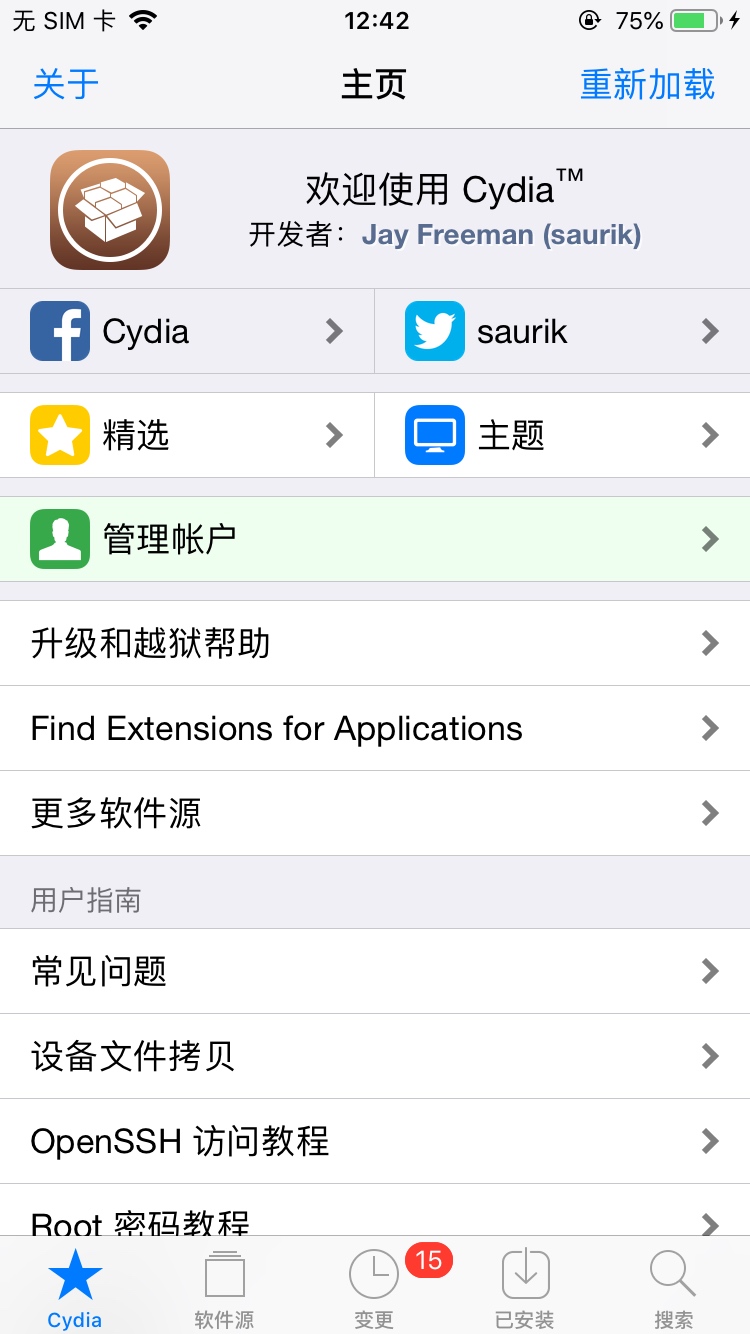Switch to the 软件源 tab
Viewport: 750px width, 1334px height.
(224, 1288)
